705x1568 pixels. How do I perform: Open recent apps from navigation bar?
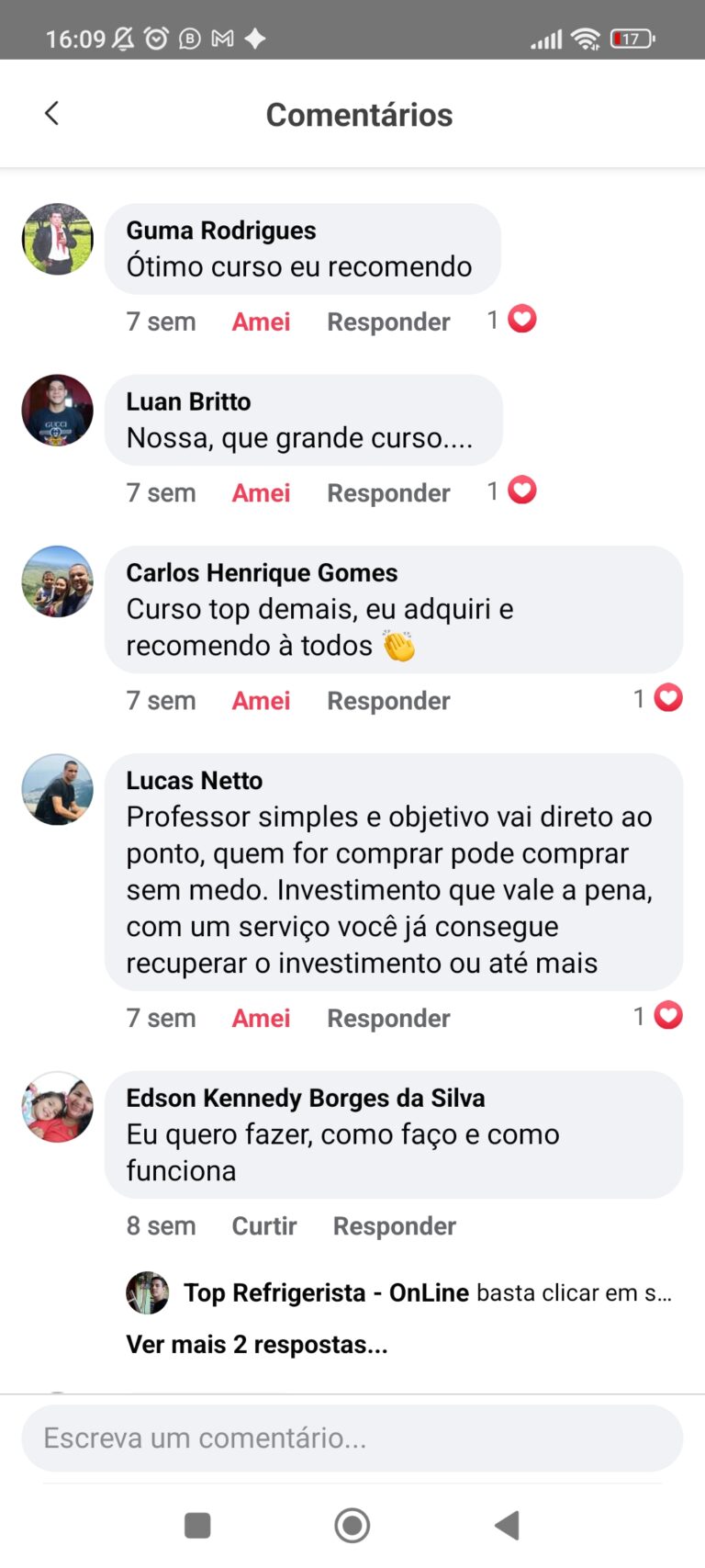coord(197,1526)
